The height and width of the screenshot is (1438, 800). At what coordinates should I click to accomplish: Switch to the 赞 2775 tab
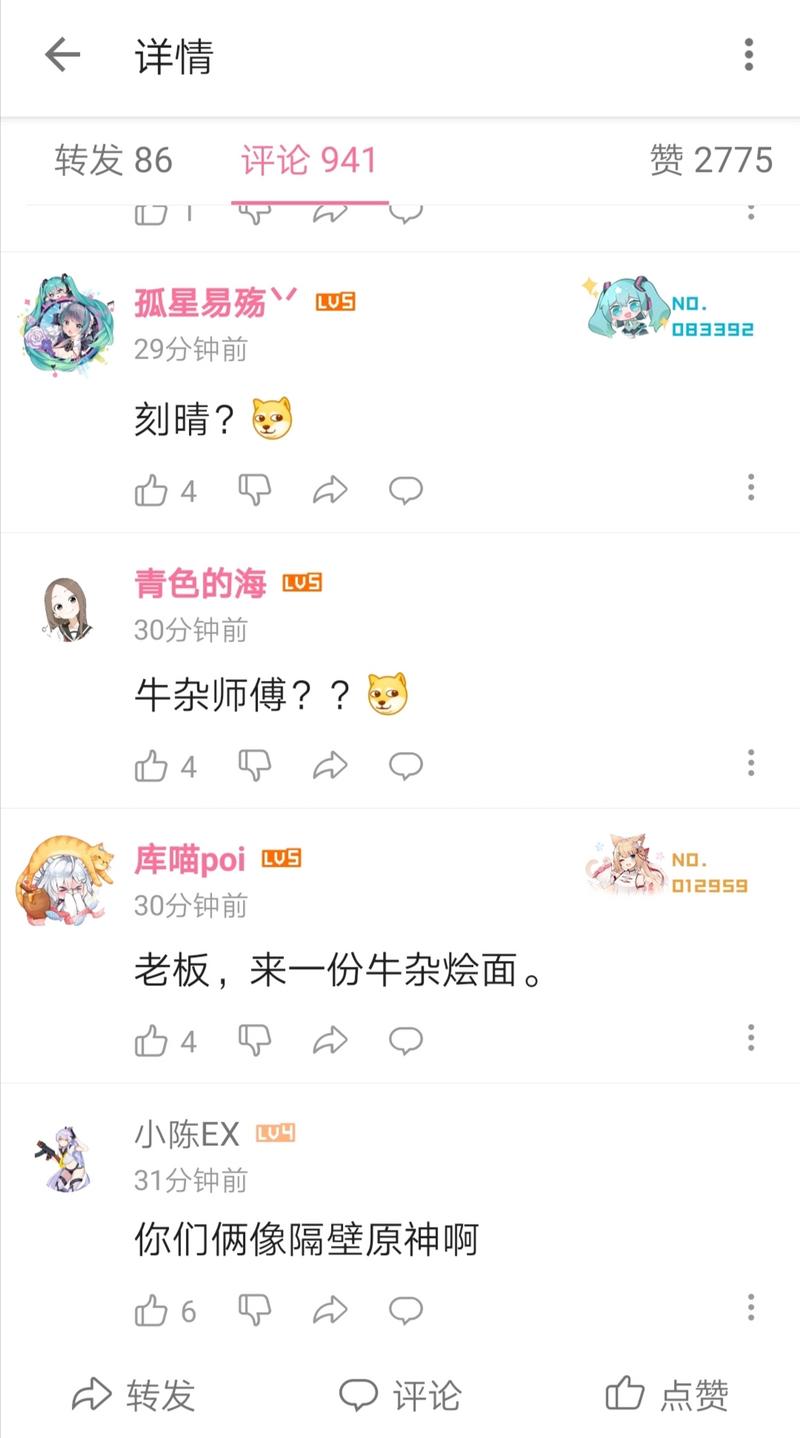pyautogui.click(x=711, y=160)
